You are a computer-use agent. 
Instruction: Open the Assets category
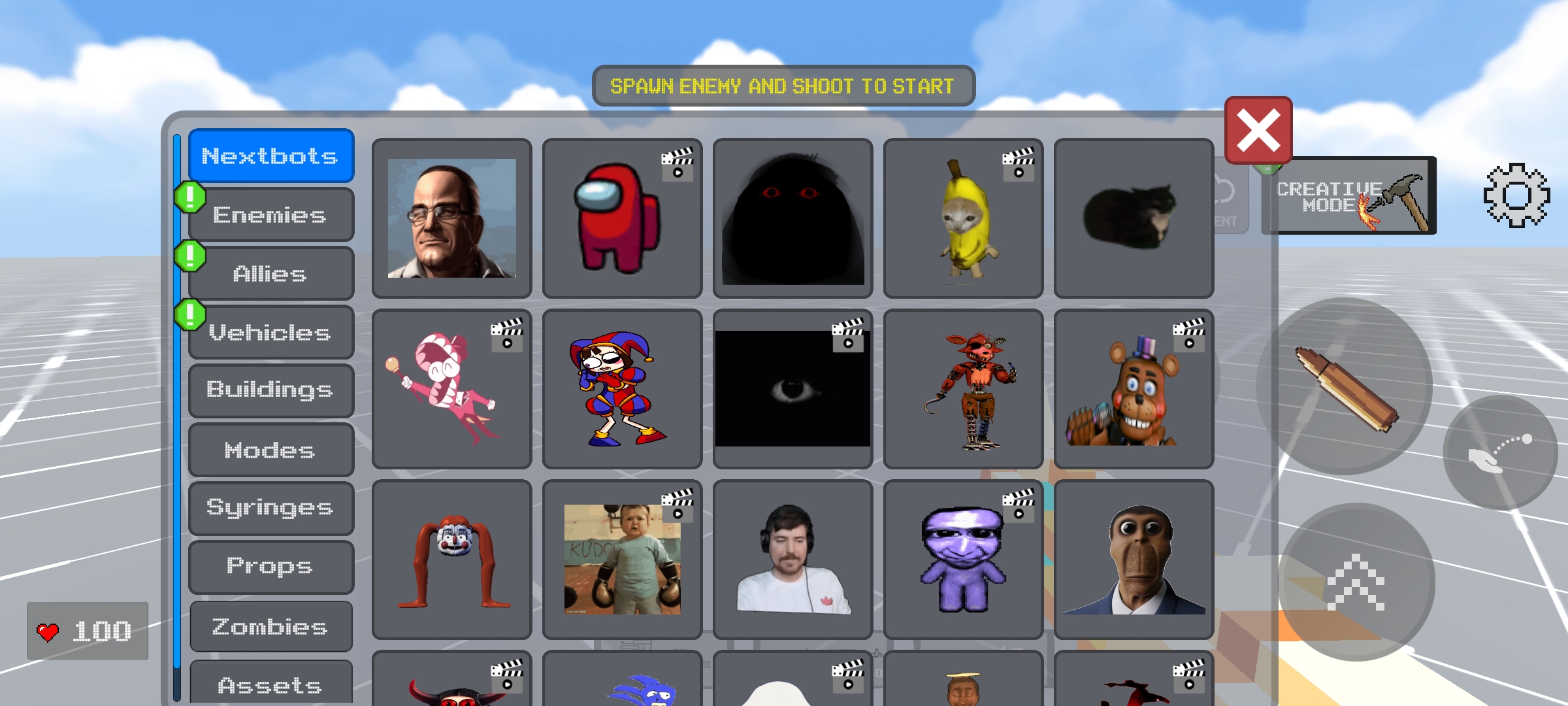point(270,684)
